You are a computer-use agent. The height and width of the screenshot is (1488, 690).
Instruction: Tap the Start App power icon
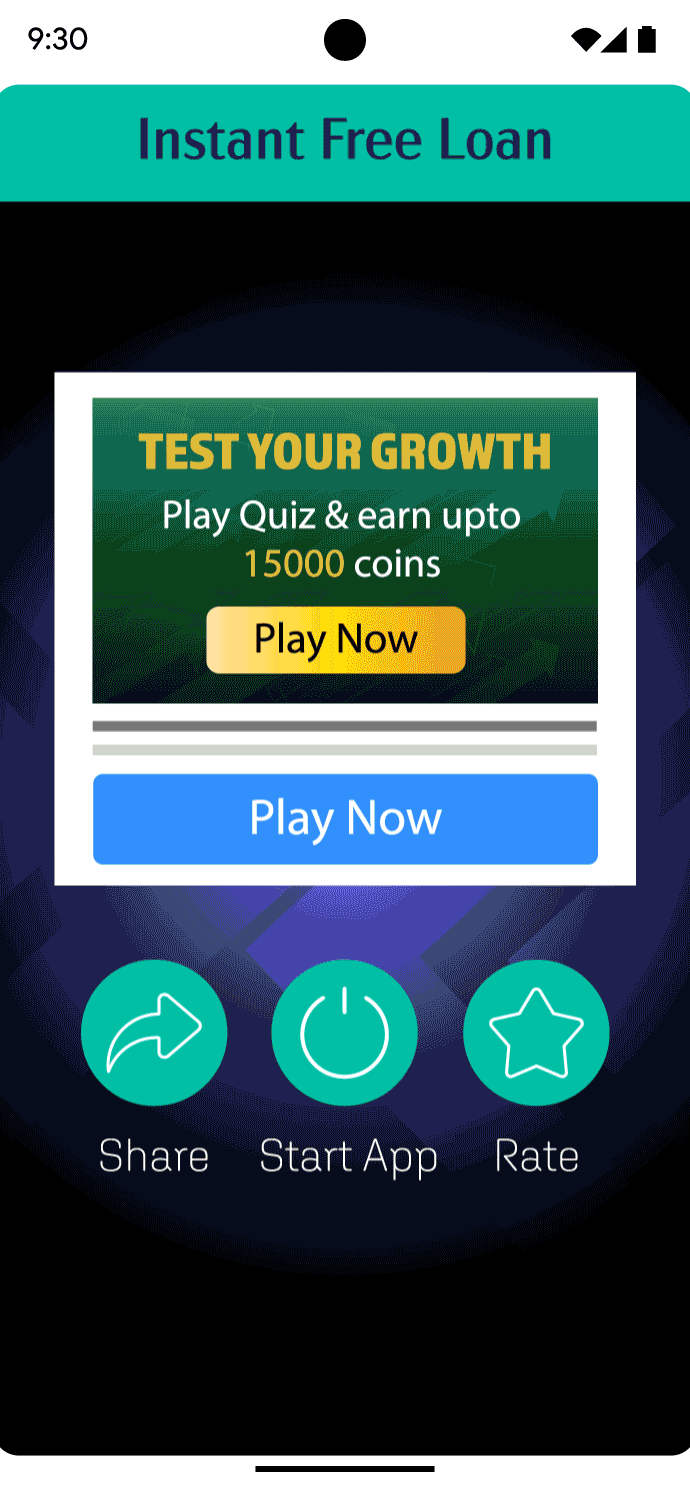click(x=344, y=1032)
